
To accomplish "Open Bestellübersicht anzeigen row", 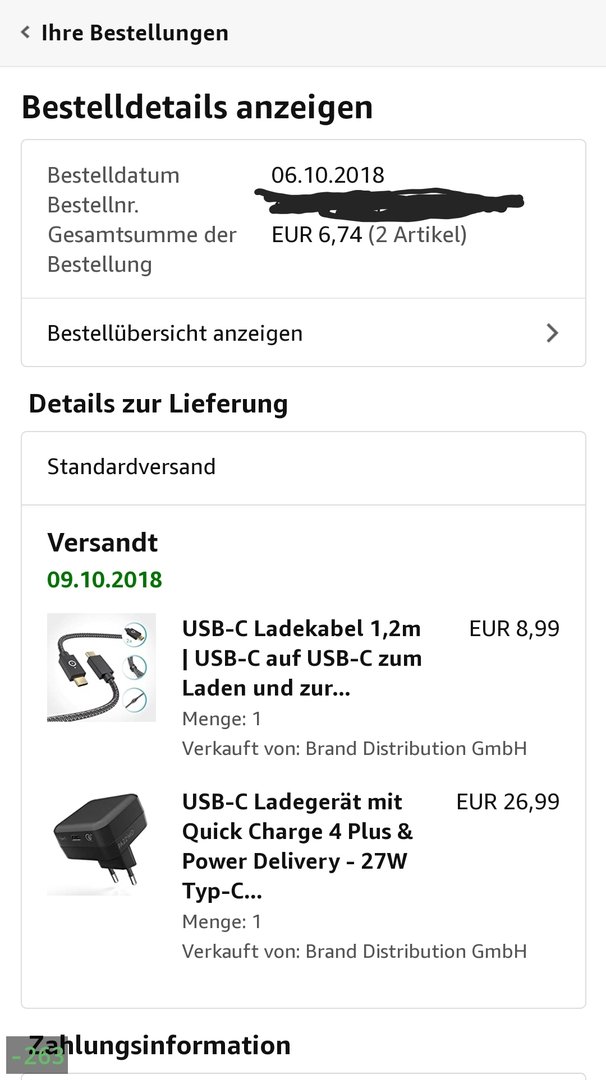I will click(303, 333).
